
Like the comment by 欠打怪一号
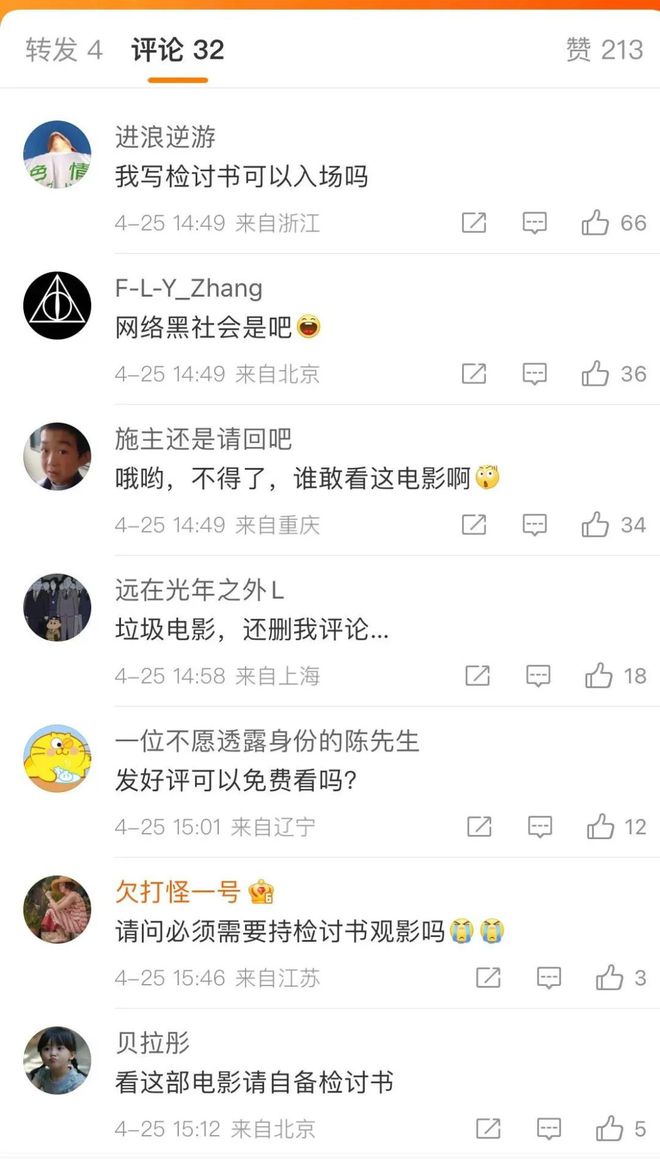point(610,978)
